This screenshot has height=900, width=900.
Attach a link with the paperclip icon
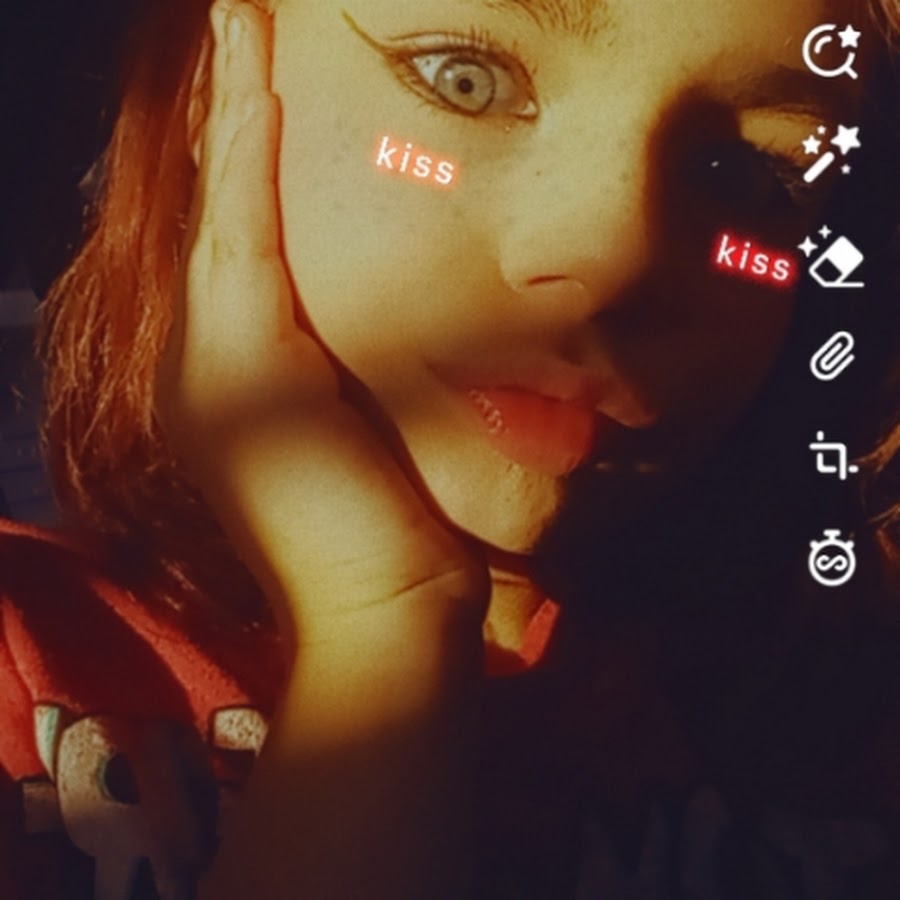tap(832, 357)
